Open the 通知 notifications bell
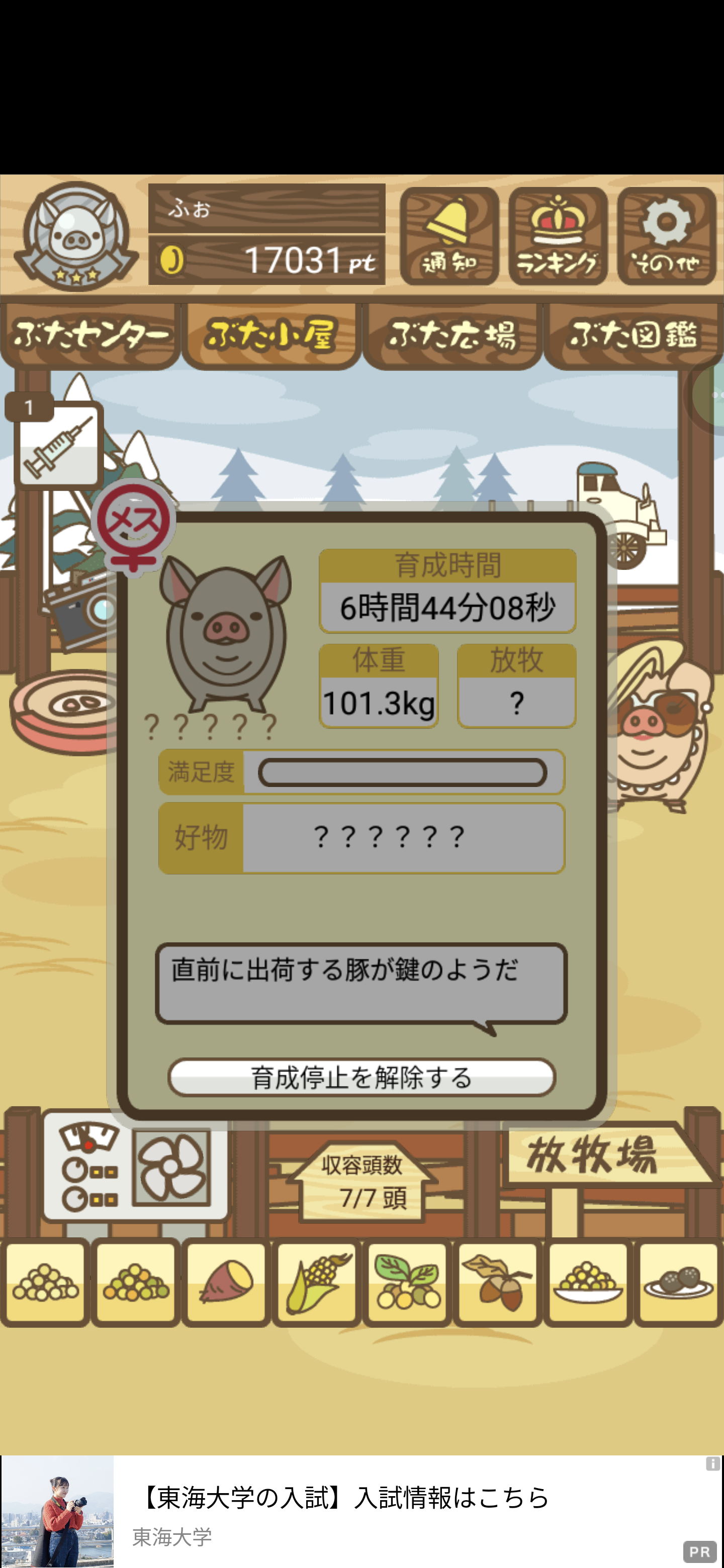Screen dimensions: 724x1568 click(449, 236)
